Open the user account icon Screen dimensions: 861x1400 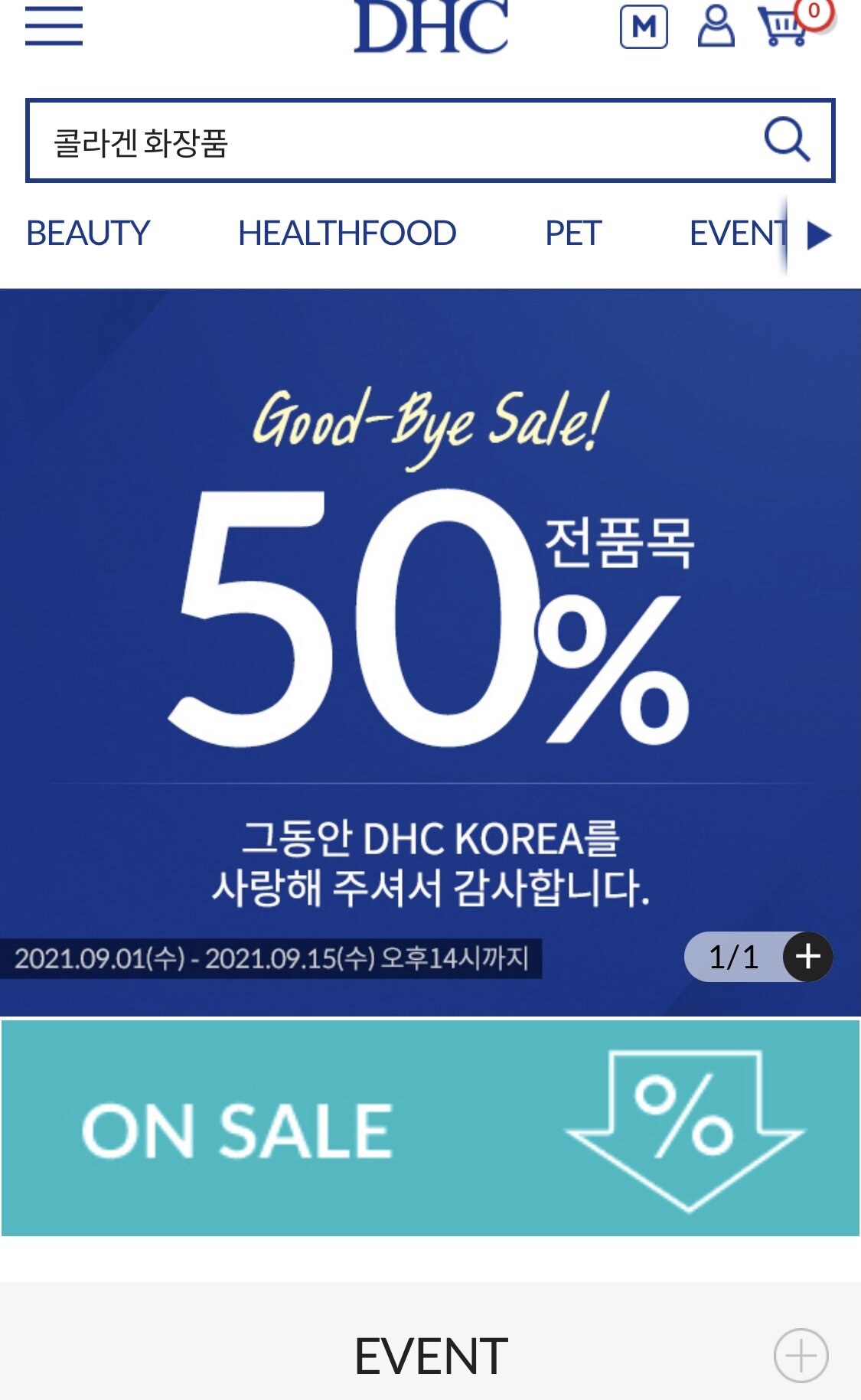click(x=716, y=27)
